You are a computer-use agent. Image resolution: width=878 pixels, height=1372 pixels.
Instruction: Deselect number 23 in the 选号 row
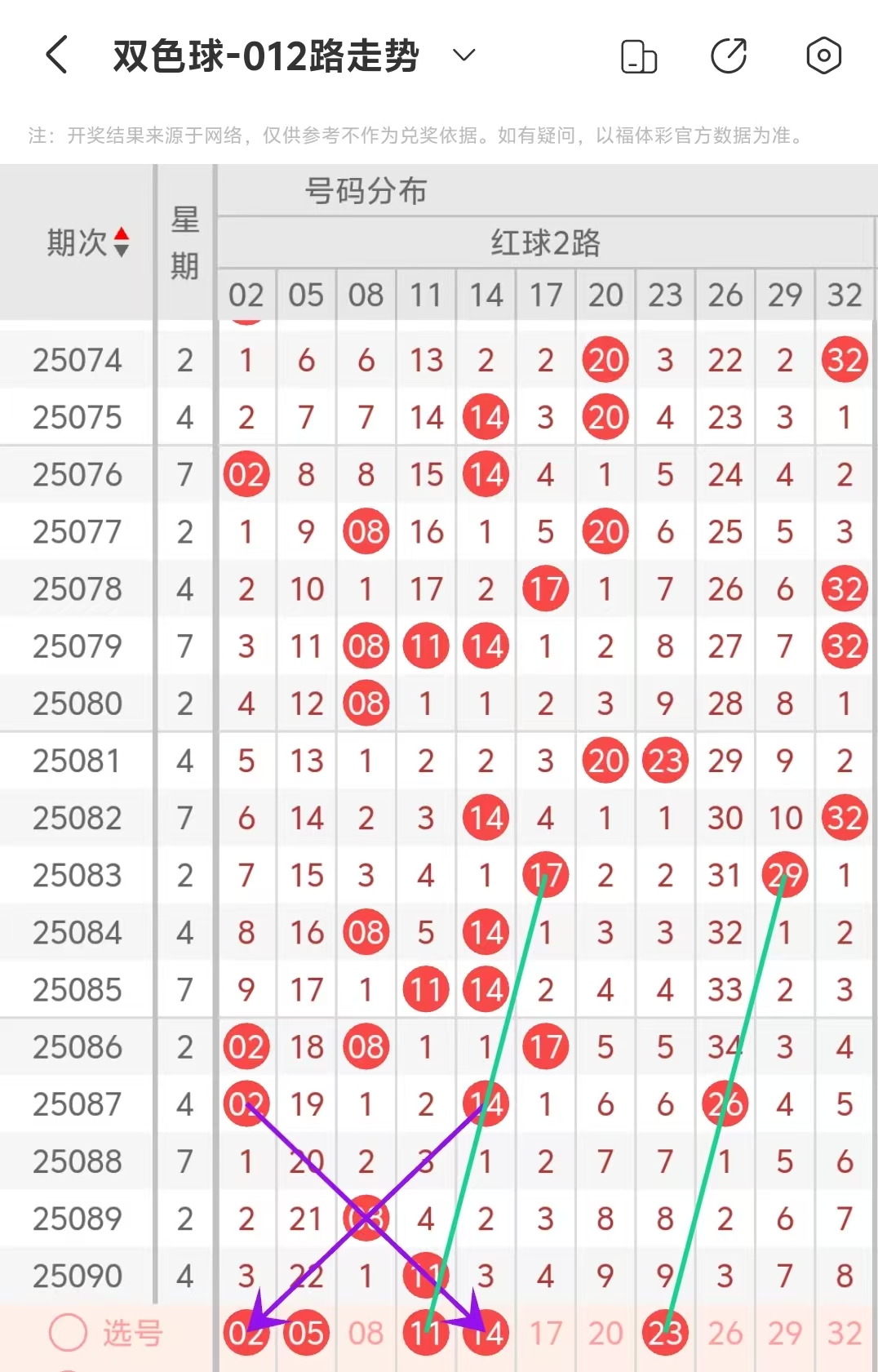pyautogui.click(x=665, y=1334)
